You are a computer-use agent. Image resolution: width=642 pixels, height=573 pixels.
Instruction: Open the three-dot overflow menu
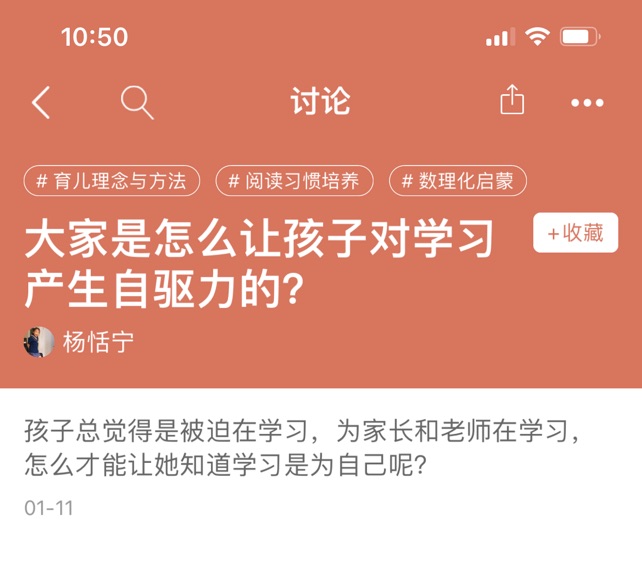tap(587, 102)
